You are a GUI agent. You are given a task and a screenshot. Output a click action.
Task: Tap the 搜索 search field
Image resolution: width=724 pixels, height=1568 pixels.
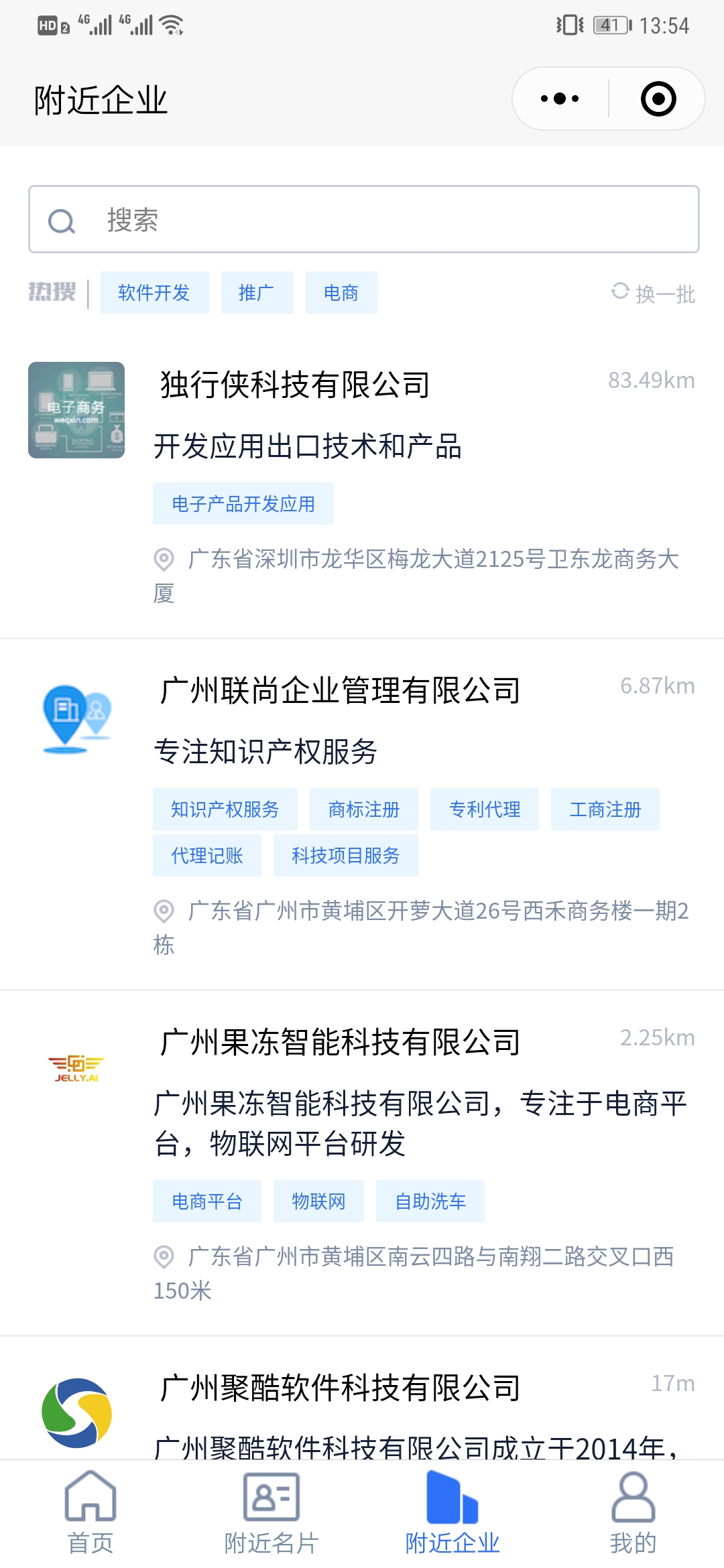pos(363,219)
